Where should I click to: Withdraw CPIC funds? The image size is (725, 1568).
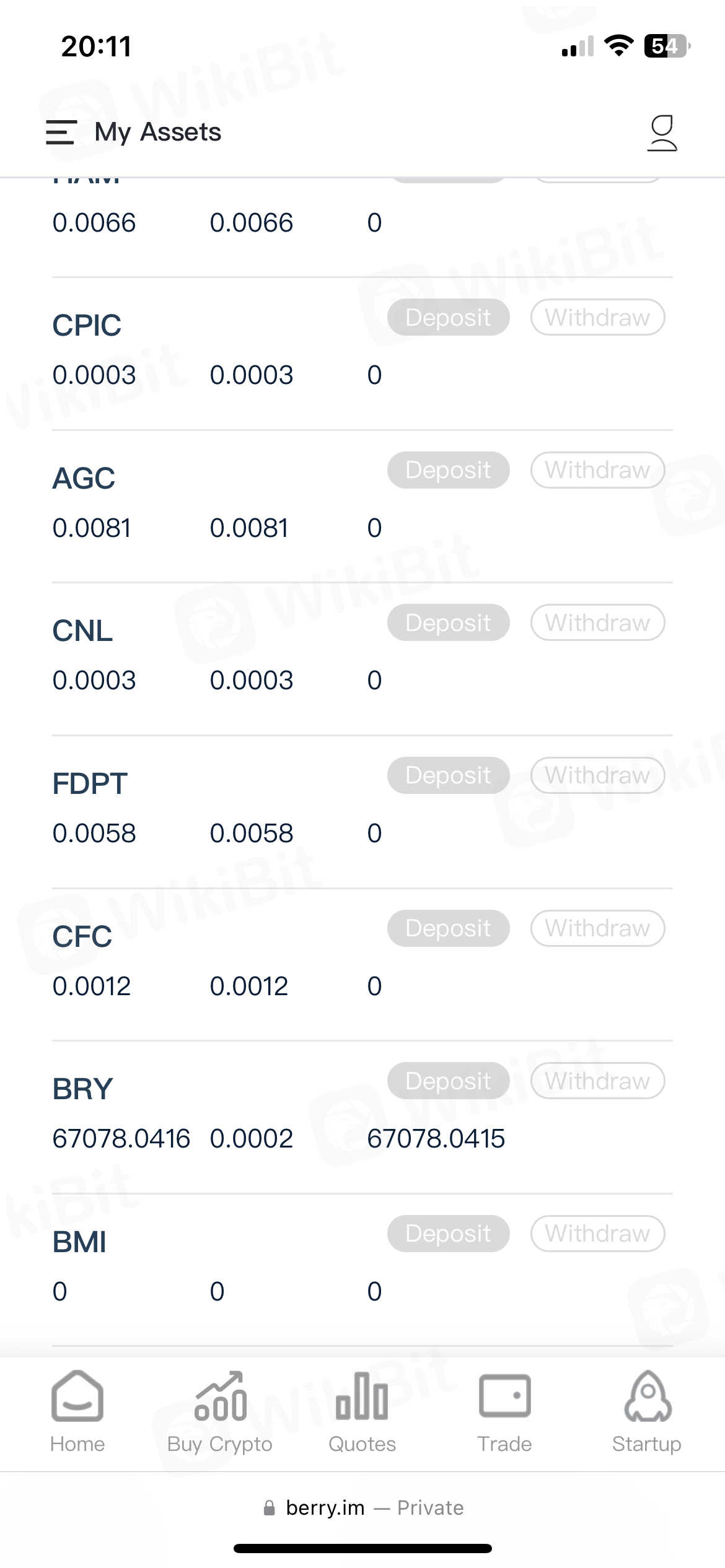tap(597, 318)
